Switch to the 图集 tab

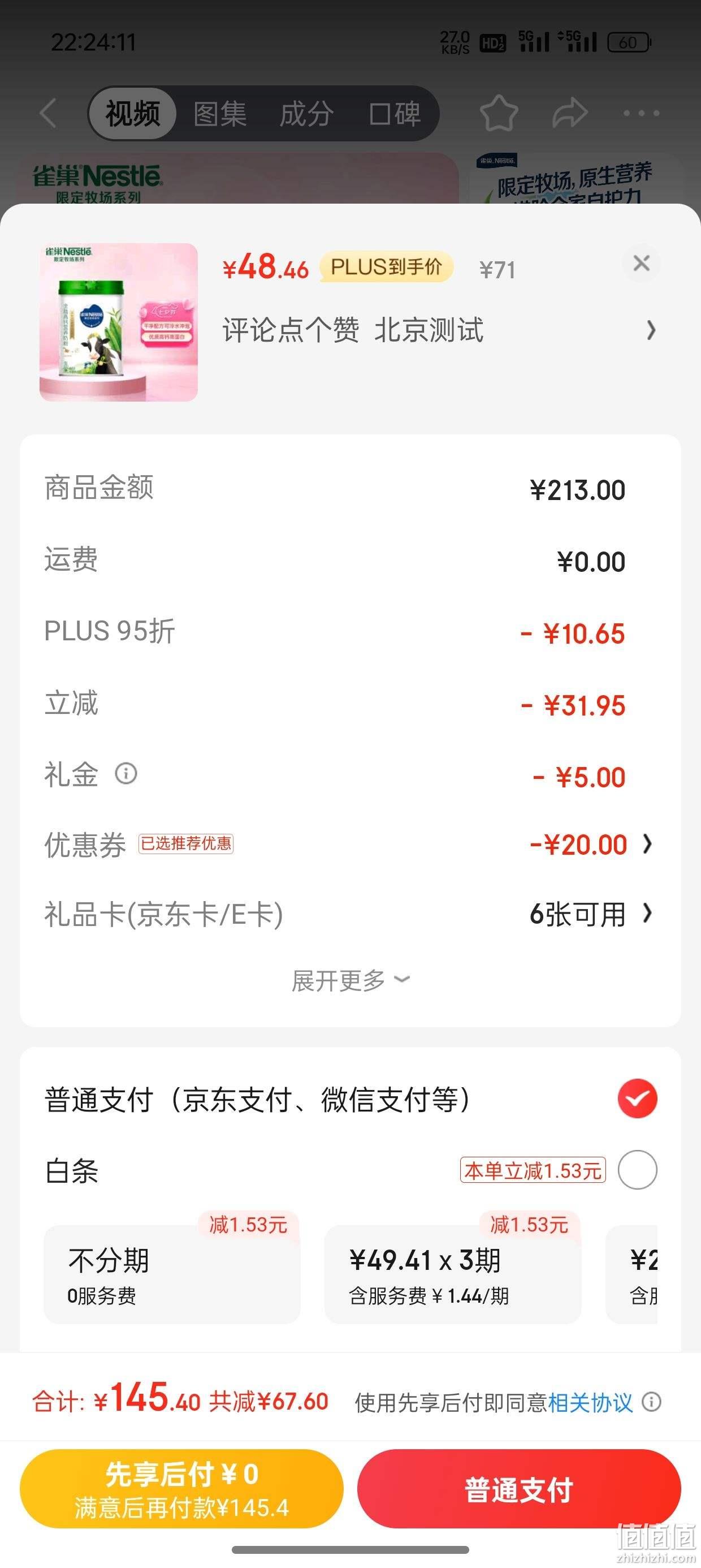[x=220, y=114]
